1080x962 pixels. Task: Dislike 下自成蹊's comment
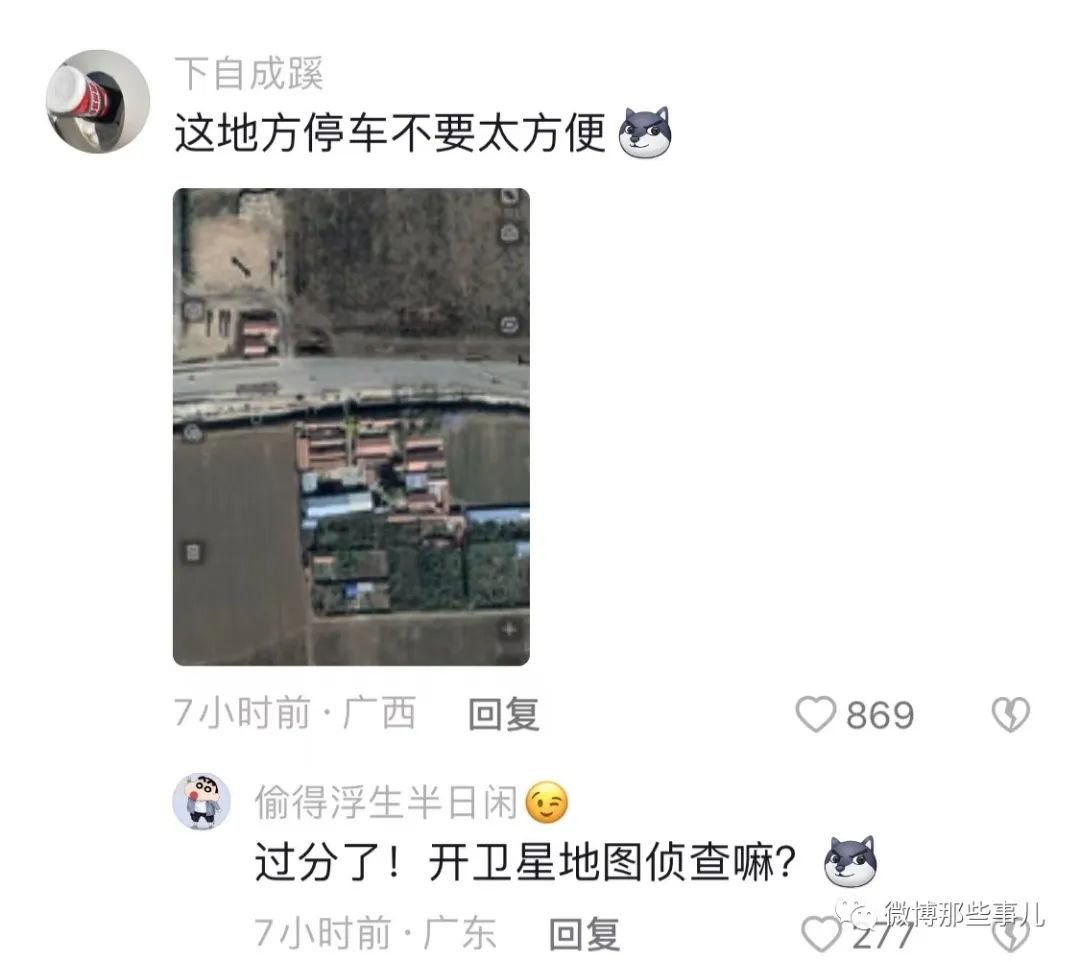(1010, 715)
